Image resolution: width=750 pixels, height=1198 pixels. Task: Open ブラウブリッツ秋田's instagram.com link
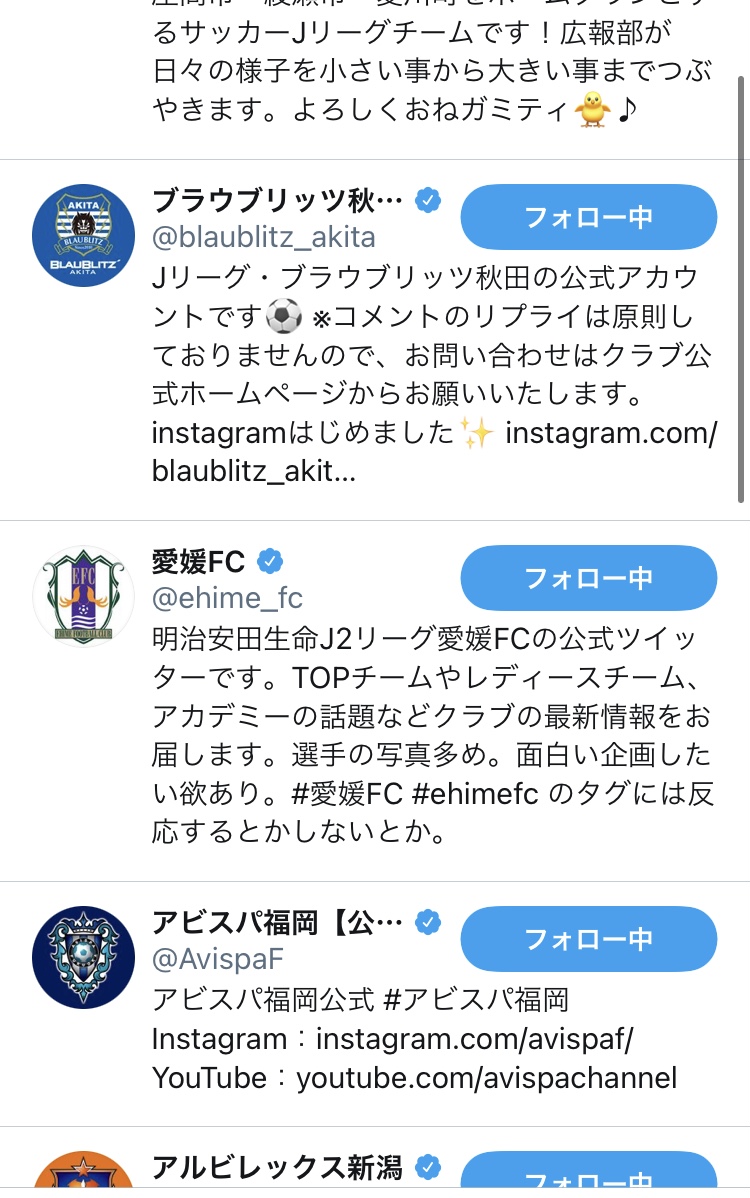(x=611, y=435)
